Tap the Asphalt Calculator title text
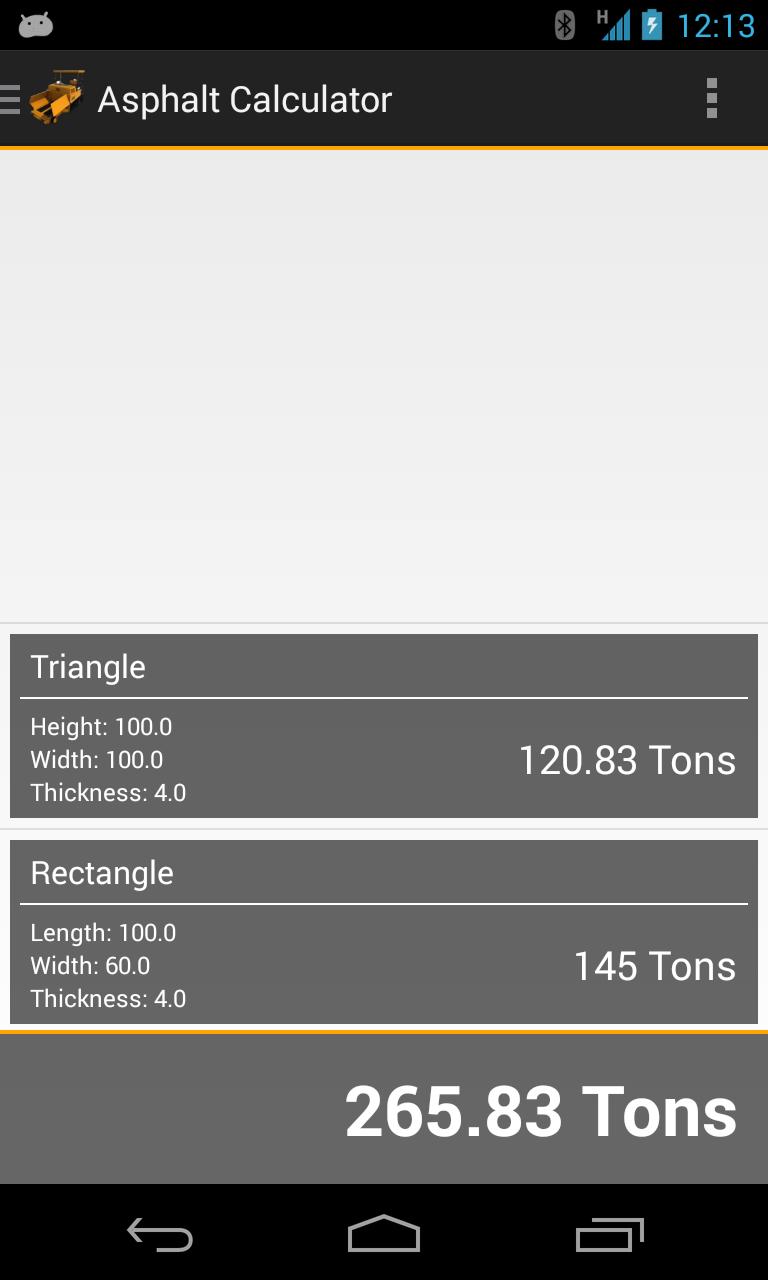Viewport: 768px width, 1280px height. [x=245, y=98]
